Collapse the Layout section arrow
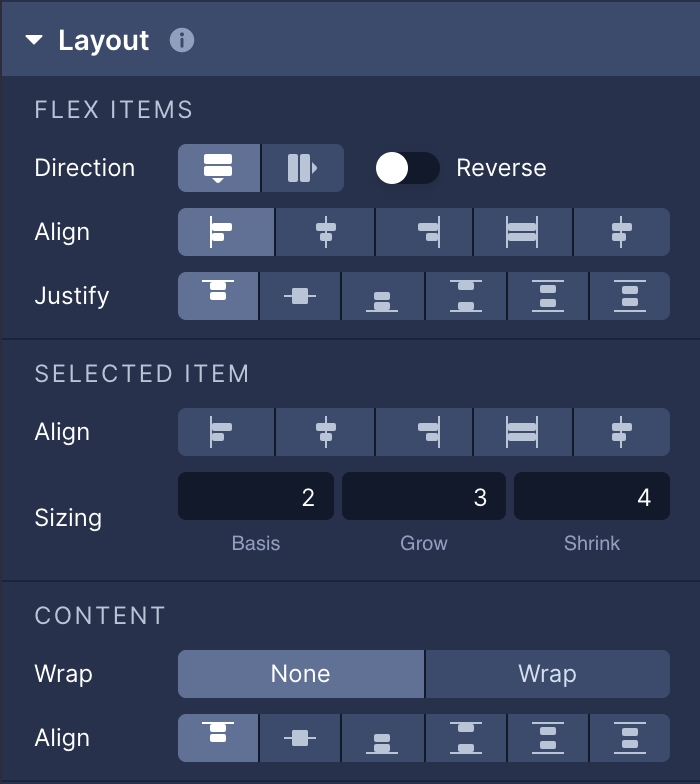The height and width of the screenshot is (784, 700). [x=35, y=41]
